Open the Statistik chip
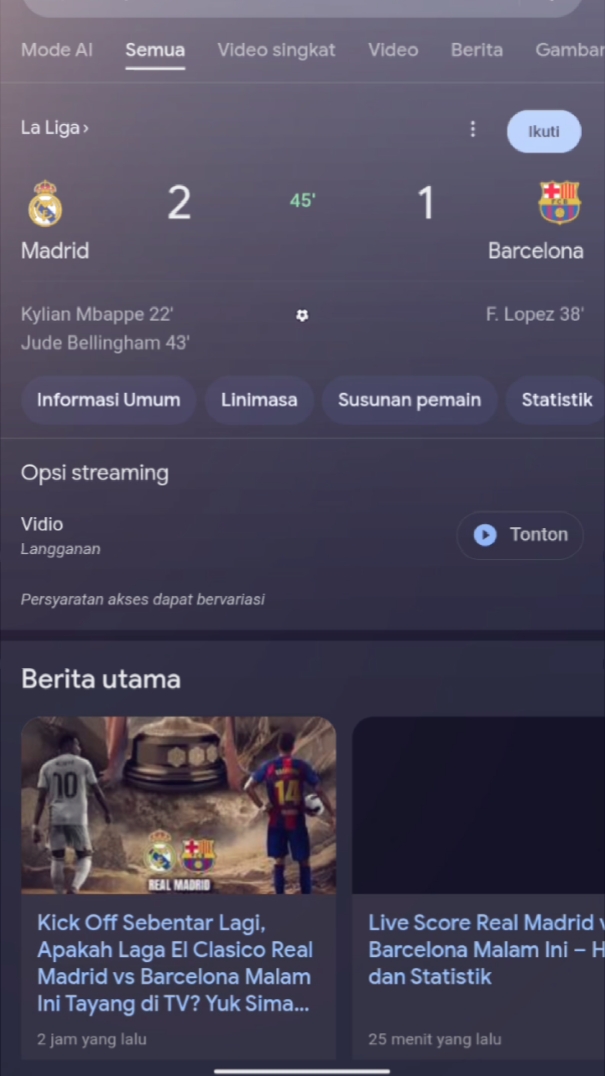Image resolution: width=605 pixels, height=1076 pixels. pos(556,400)
